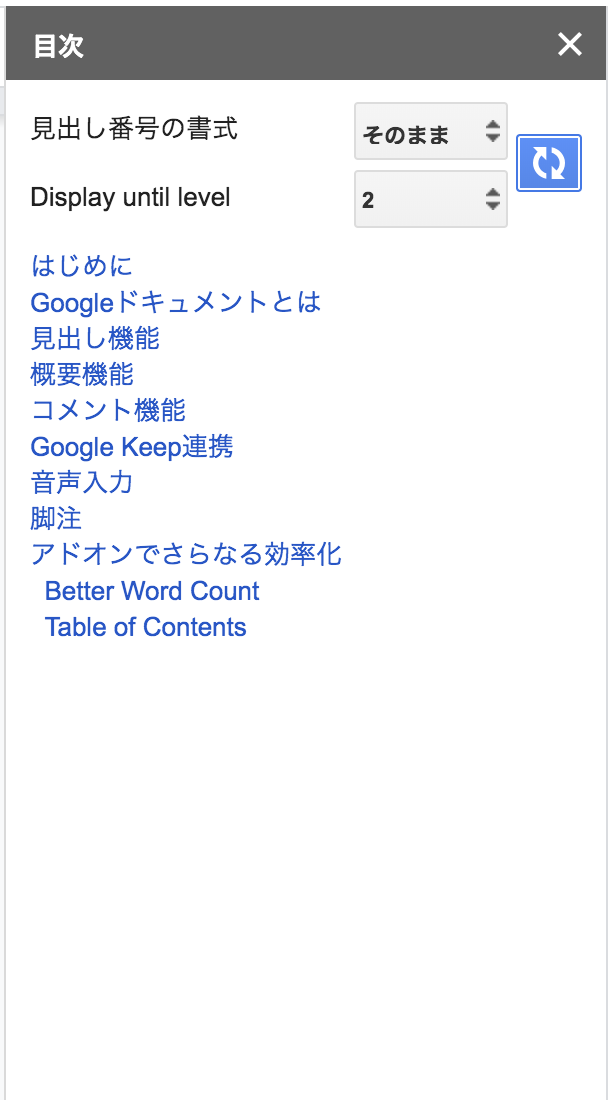Go to Table of Contents subsection
The image size is (608, 1100).
click(x=145, y=627)
